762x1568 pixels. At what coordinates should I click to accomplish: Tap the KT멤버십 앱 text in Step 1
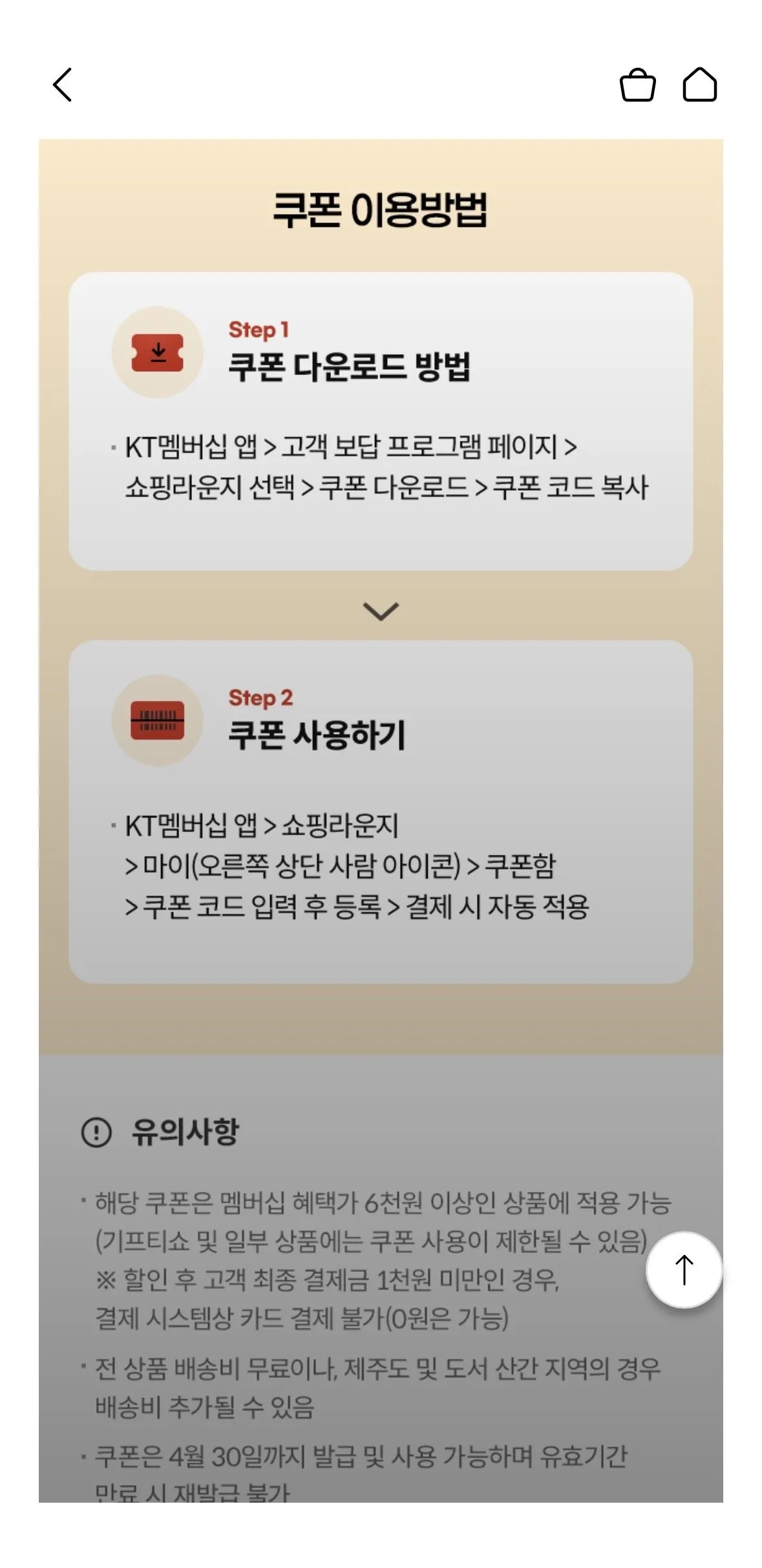coord(192,447)
